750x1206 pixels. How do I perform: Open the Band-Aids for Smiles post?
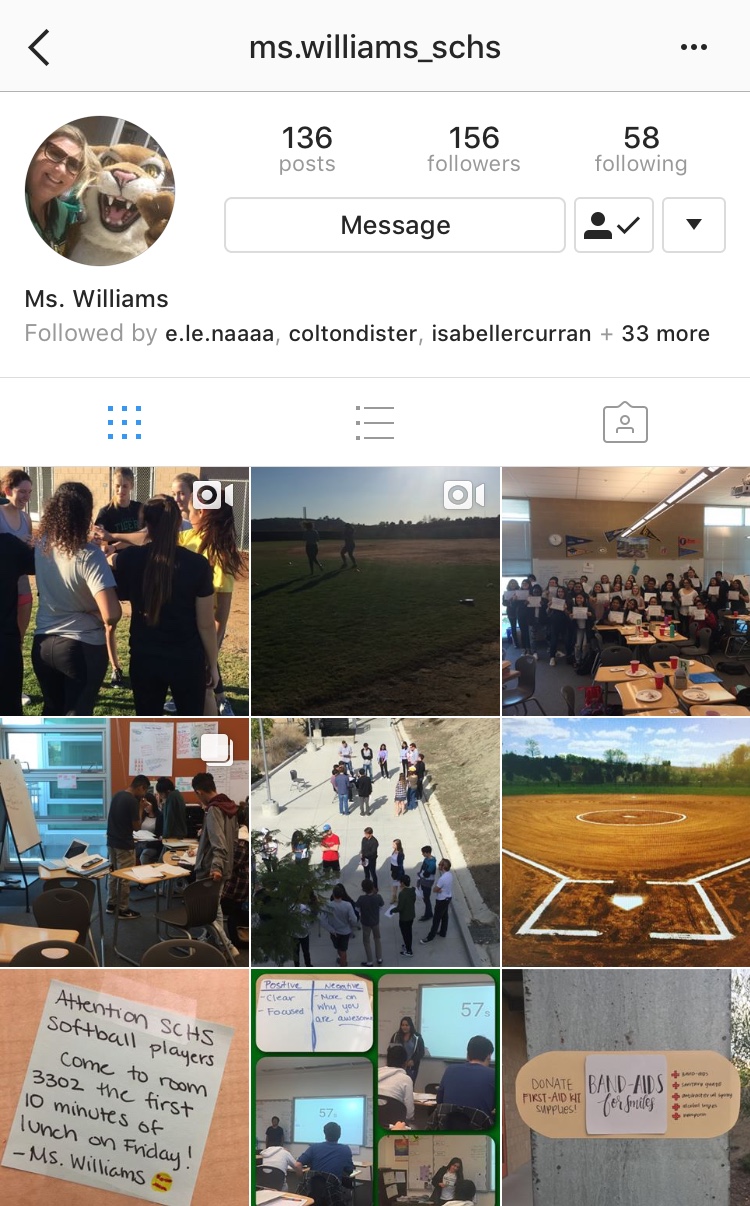point(626,1087)
